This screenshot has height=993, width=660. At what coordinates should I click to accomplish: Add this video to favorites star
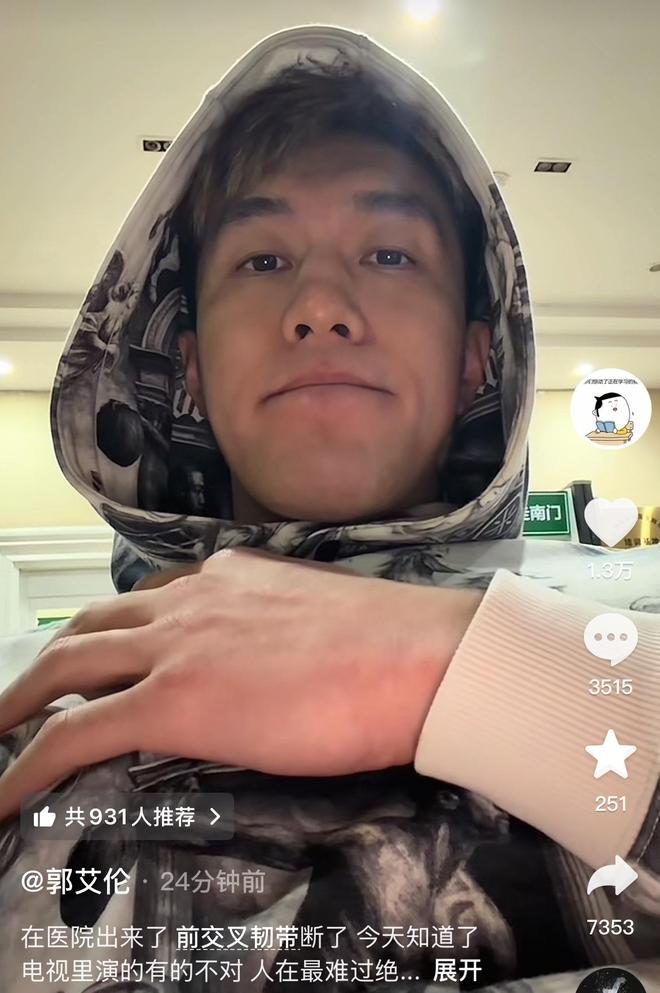(610, 755)
